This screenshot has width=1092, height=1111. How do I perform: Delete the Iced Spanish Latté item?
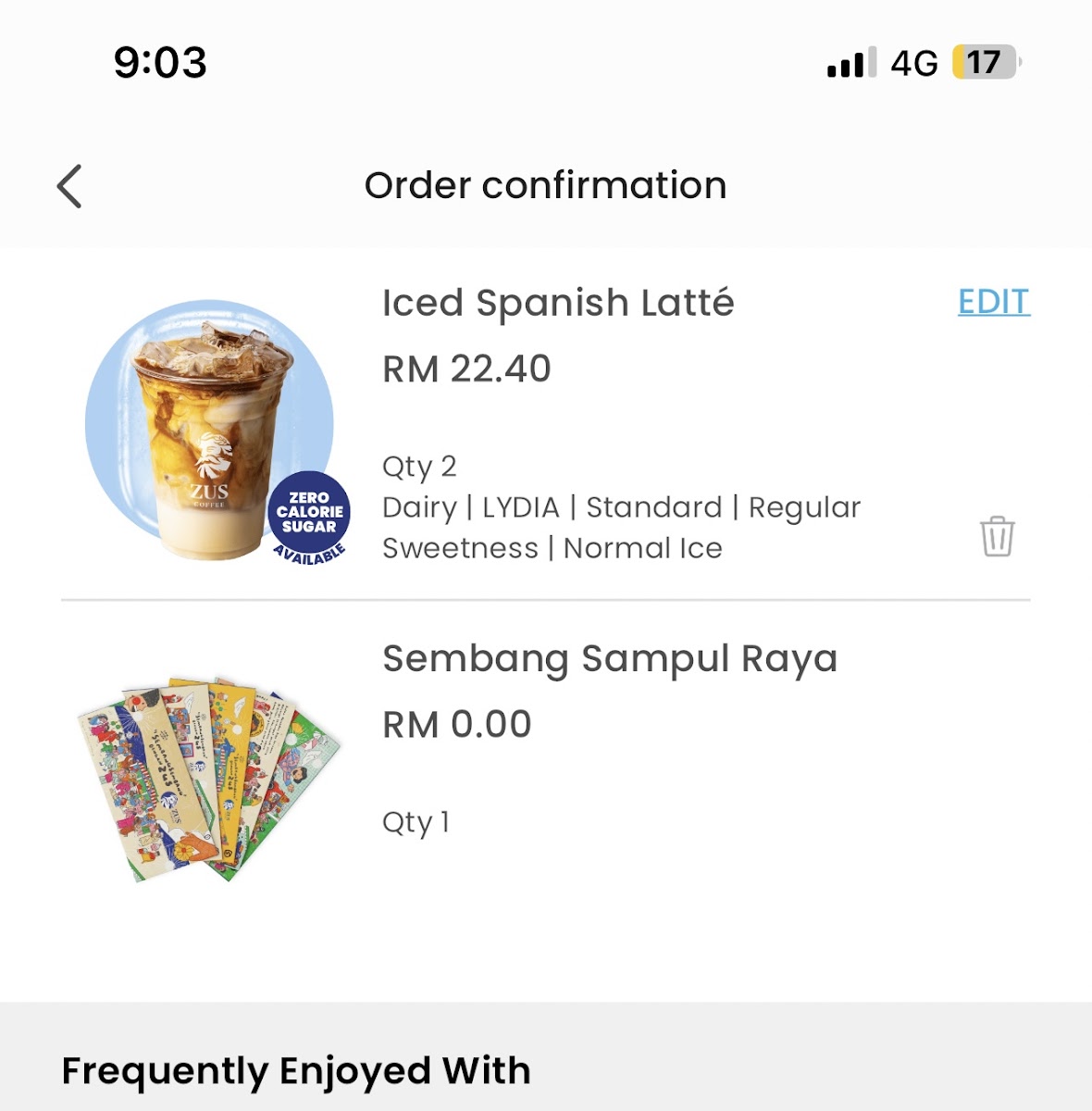[x=997, y=536]
